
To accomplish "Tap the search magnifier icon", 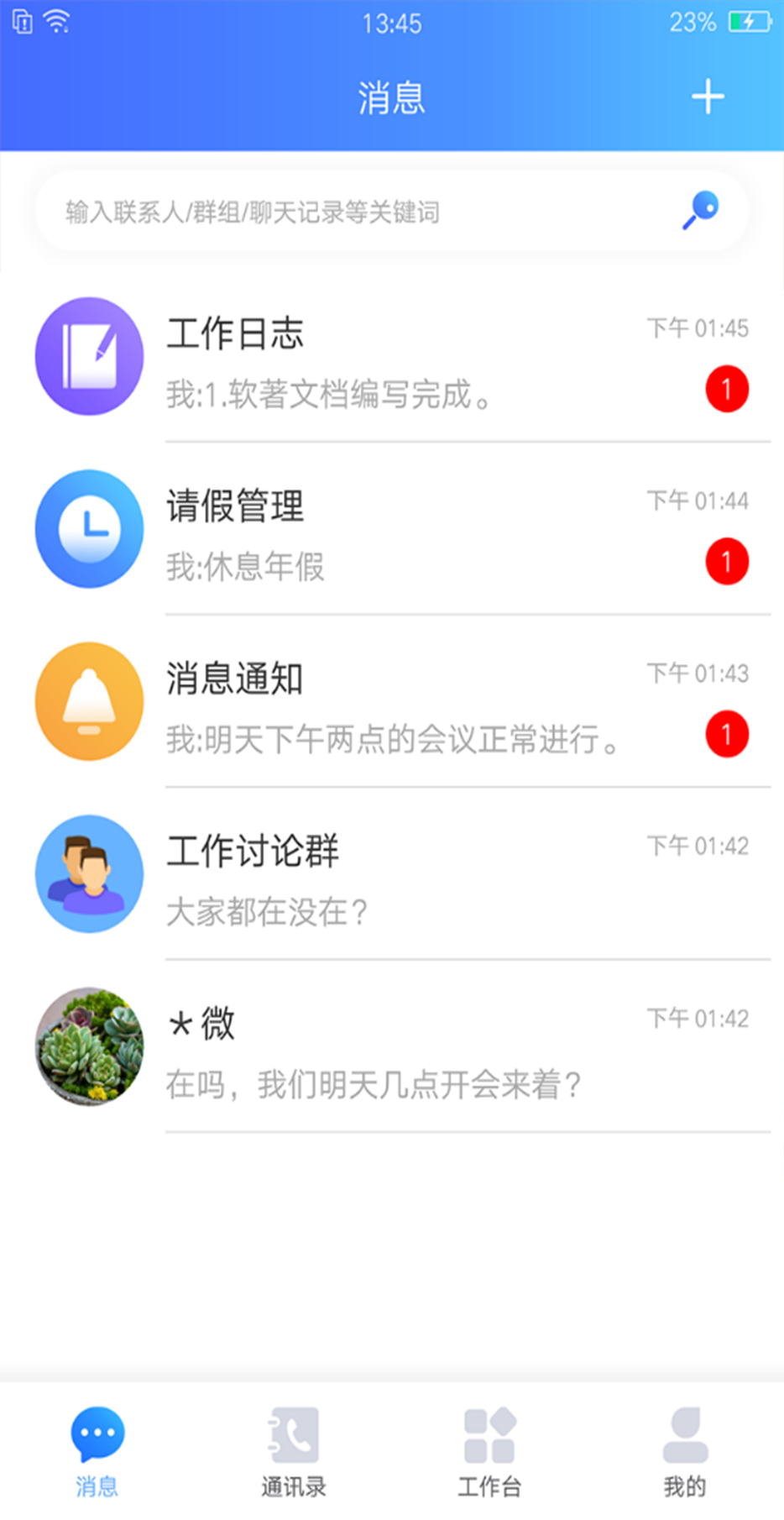I will [x=700, y=210].
